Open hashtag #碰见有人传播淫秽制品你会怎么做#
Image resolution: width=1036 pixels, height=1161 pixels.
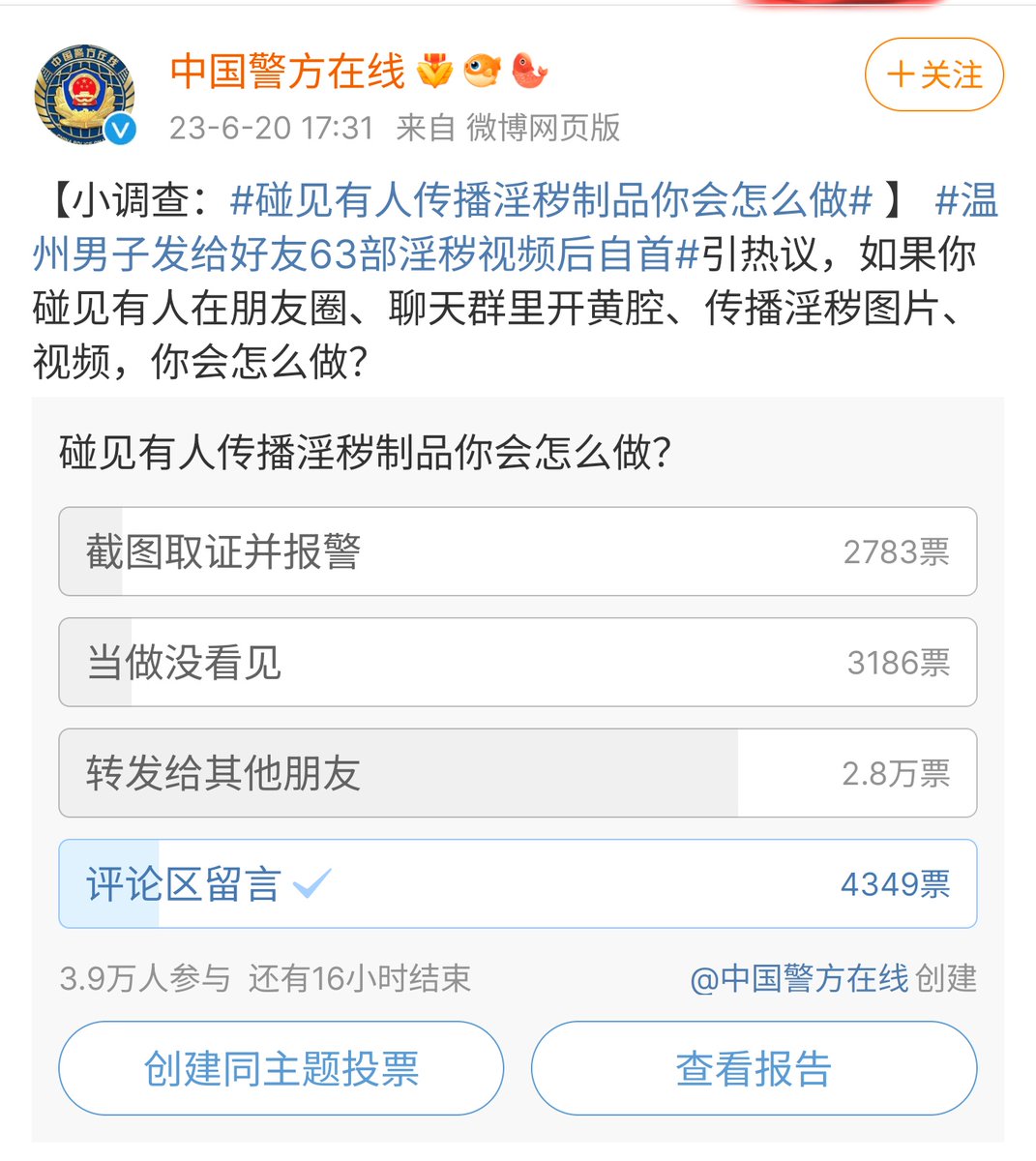(551, 200)
